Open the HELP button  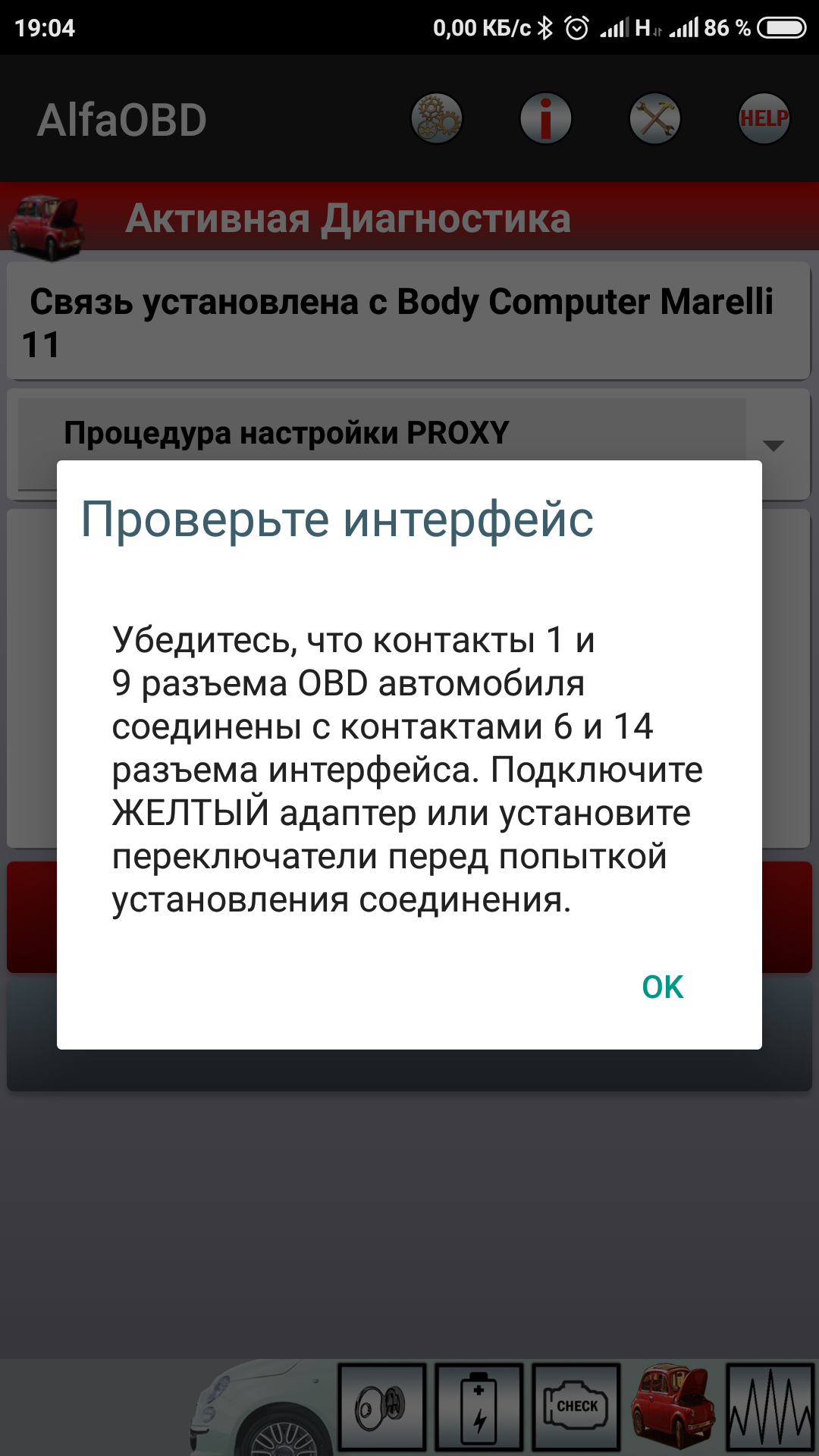(764, 119)
